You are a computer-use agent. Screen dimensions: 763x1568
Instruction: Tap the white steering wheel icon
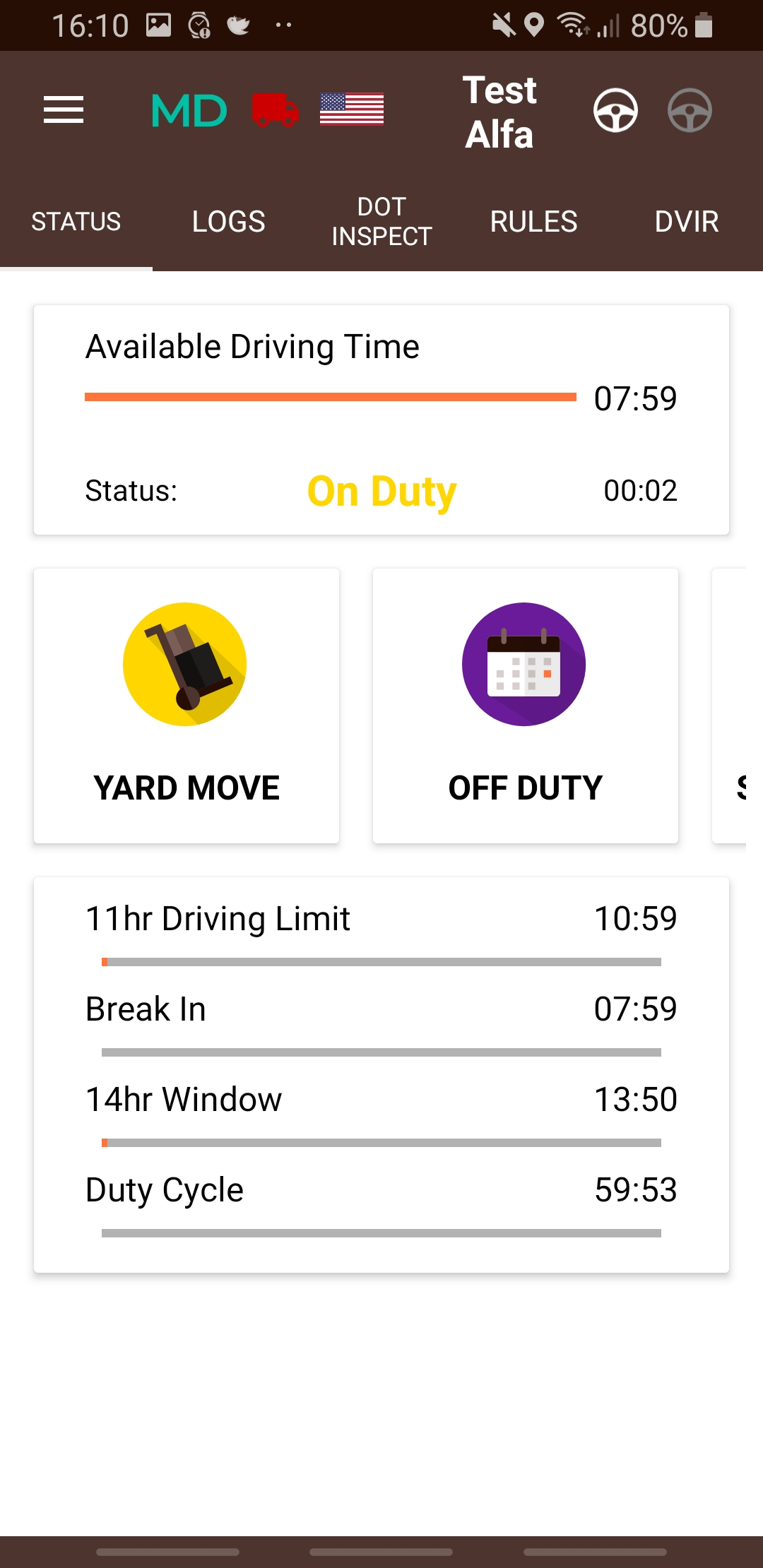[x=617, y=111]
